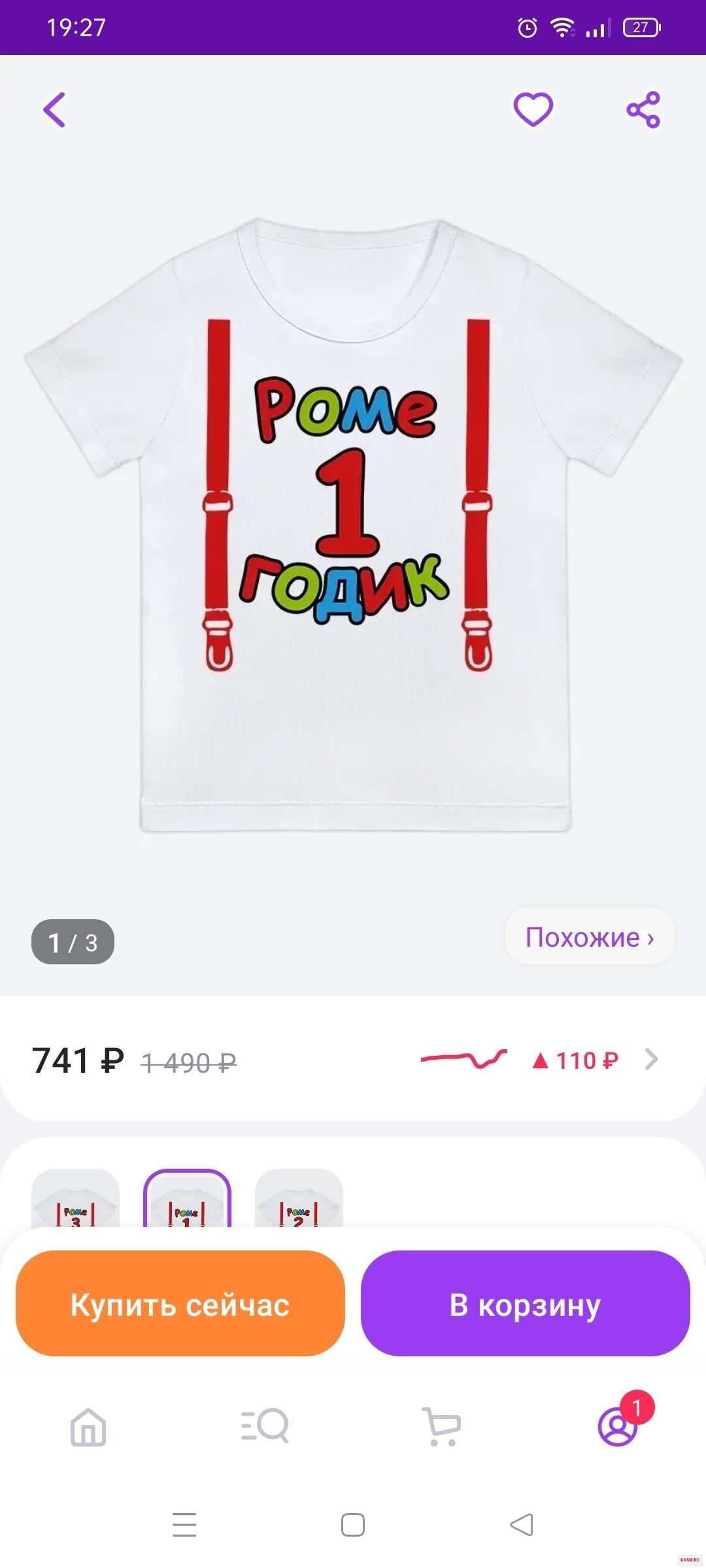The height and width of the screenshot is (1568, 706).
Task: Go back using the top arrow
Action: [55, 109]
